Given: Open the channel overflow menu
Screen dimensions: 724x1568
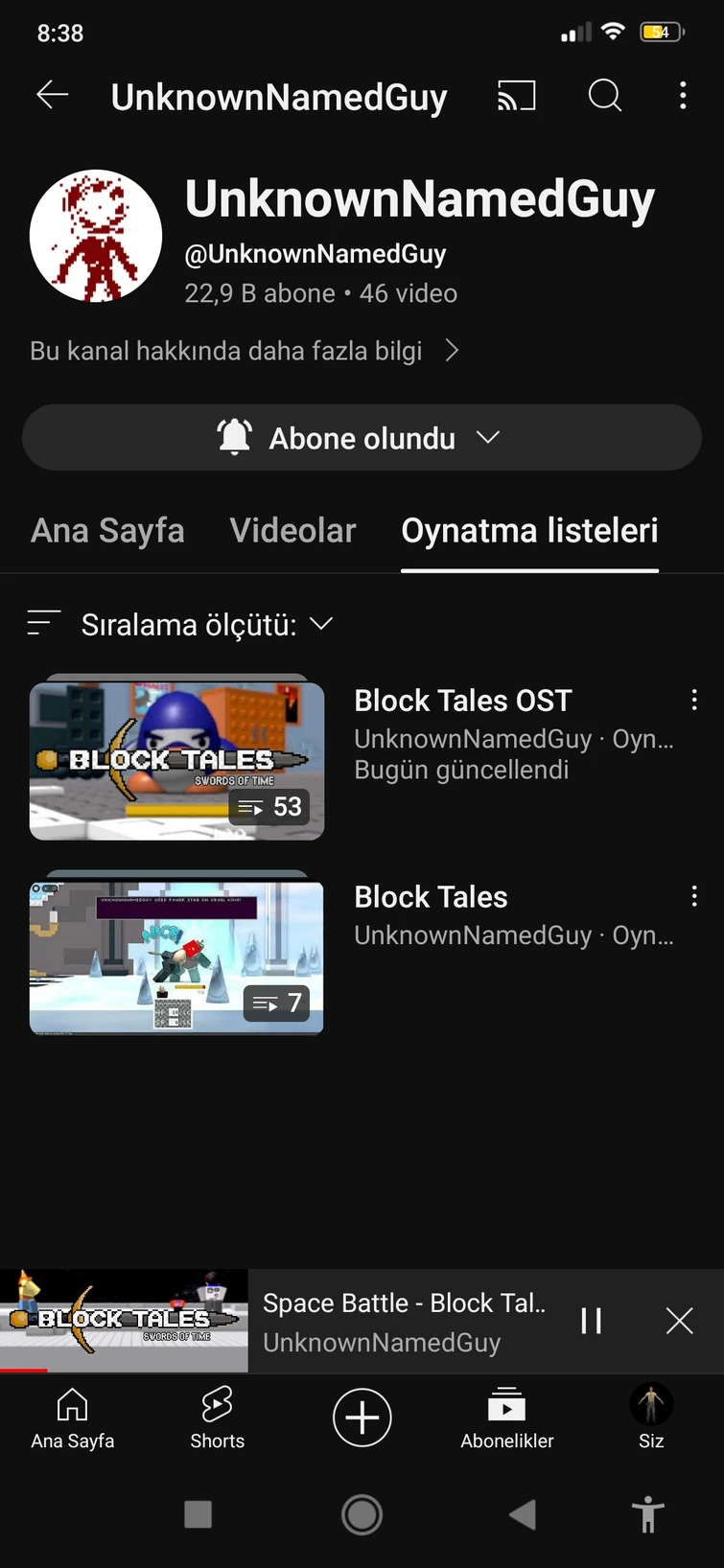Looking at the screenshot, I should point(683,96).
